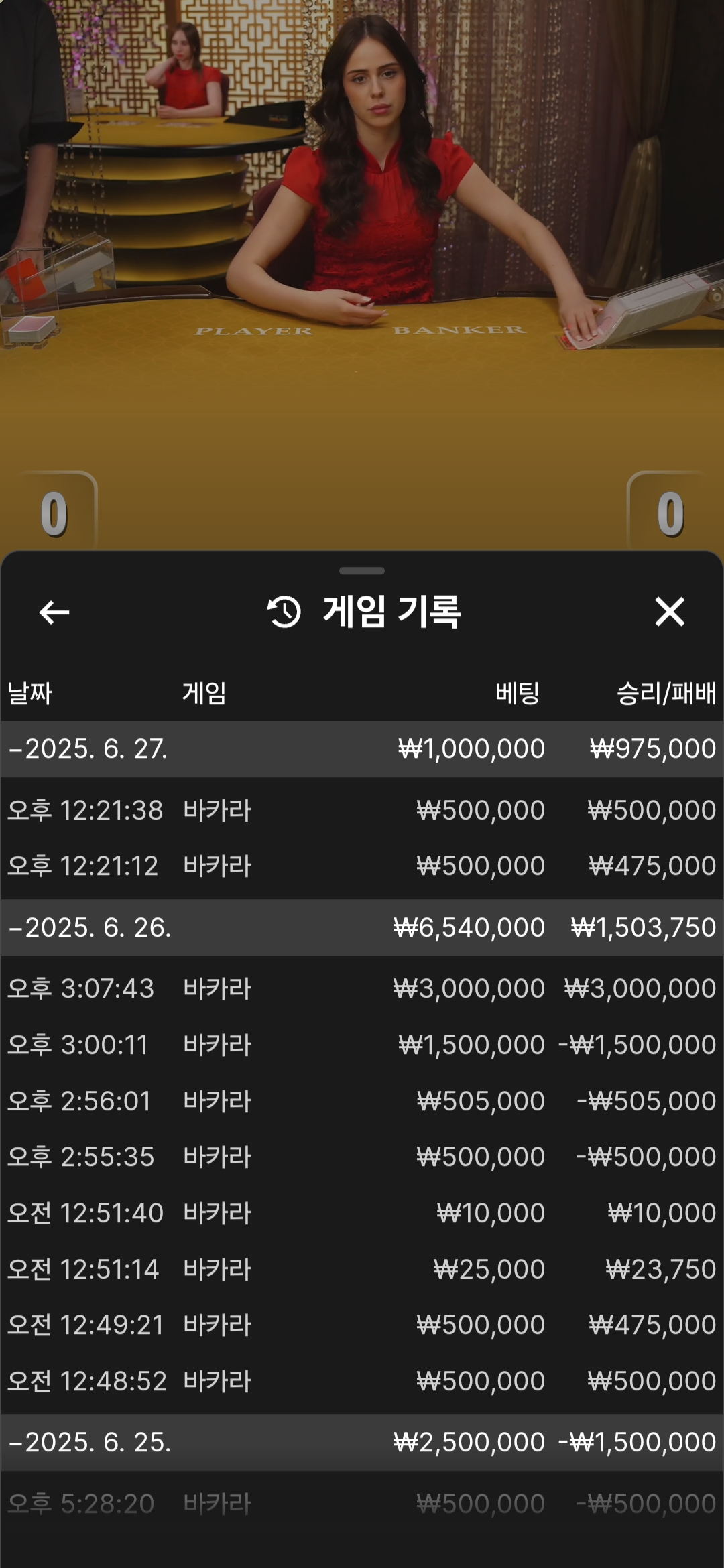Select the 오후 2:56:01 바카라 entry
Image resolution: width=724 pixels, height=1568 pixels.
pos(362,1101)
